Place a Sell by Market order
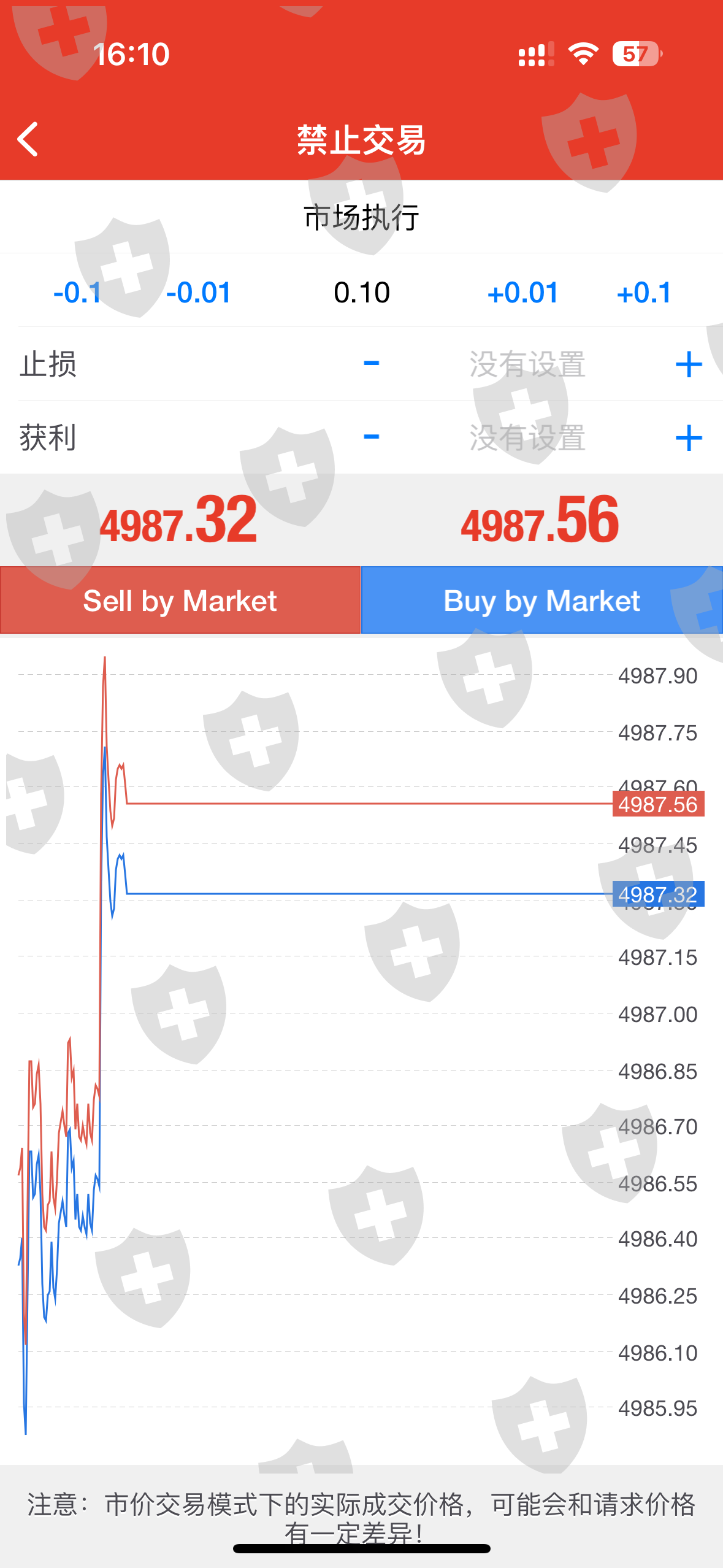Viewport: 723px width, 1568px height. (x=180, y=601)
